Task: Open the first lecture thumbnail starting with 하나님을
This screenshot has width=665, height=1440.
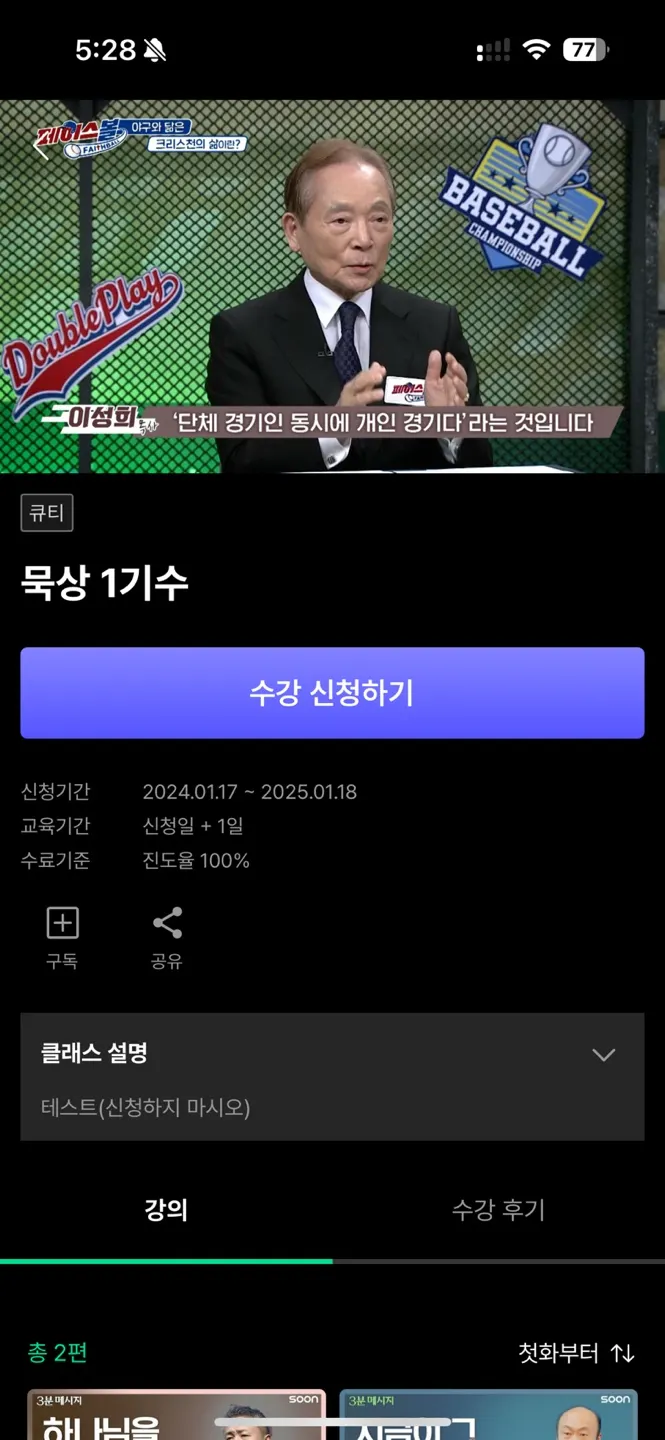Action: click(176, 1414)
